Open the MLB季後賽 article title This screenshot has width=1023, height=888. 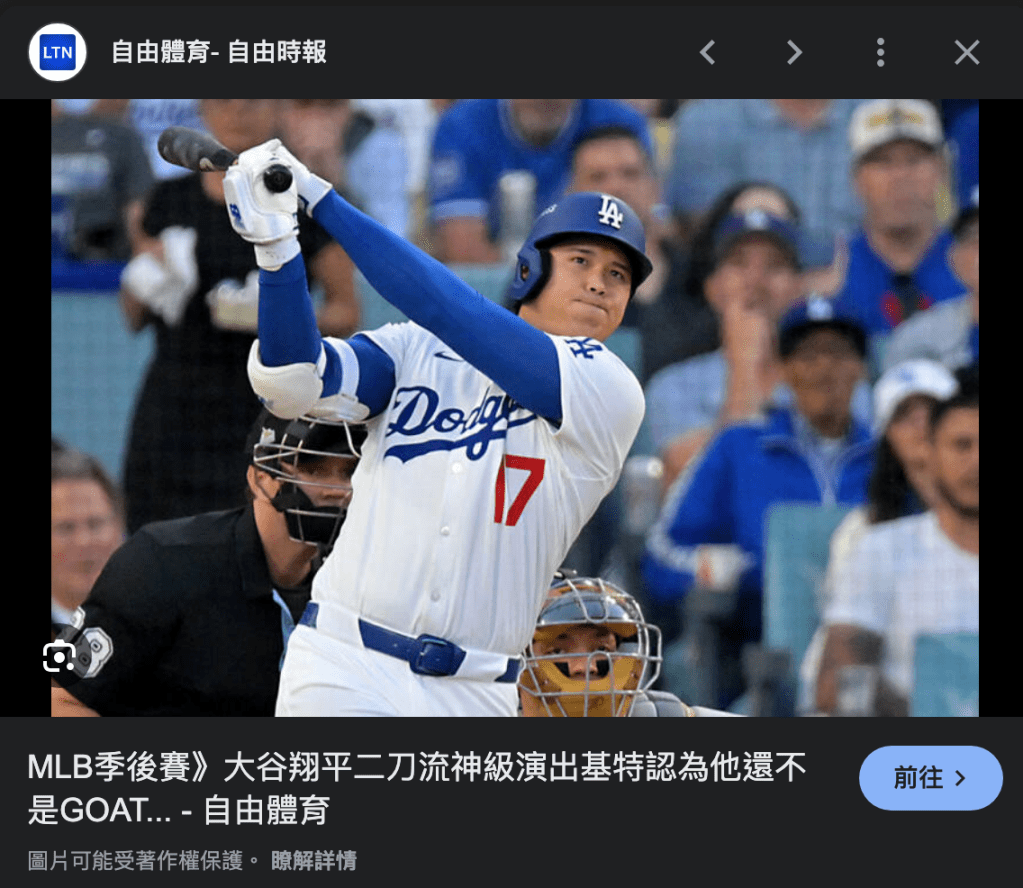pos(416,788)
